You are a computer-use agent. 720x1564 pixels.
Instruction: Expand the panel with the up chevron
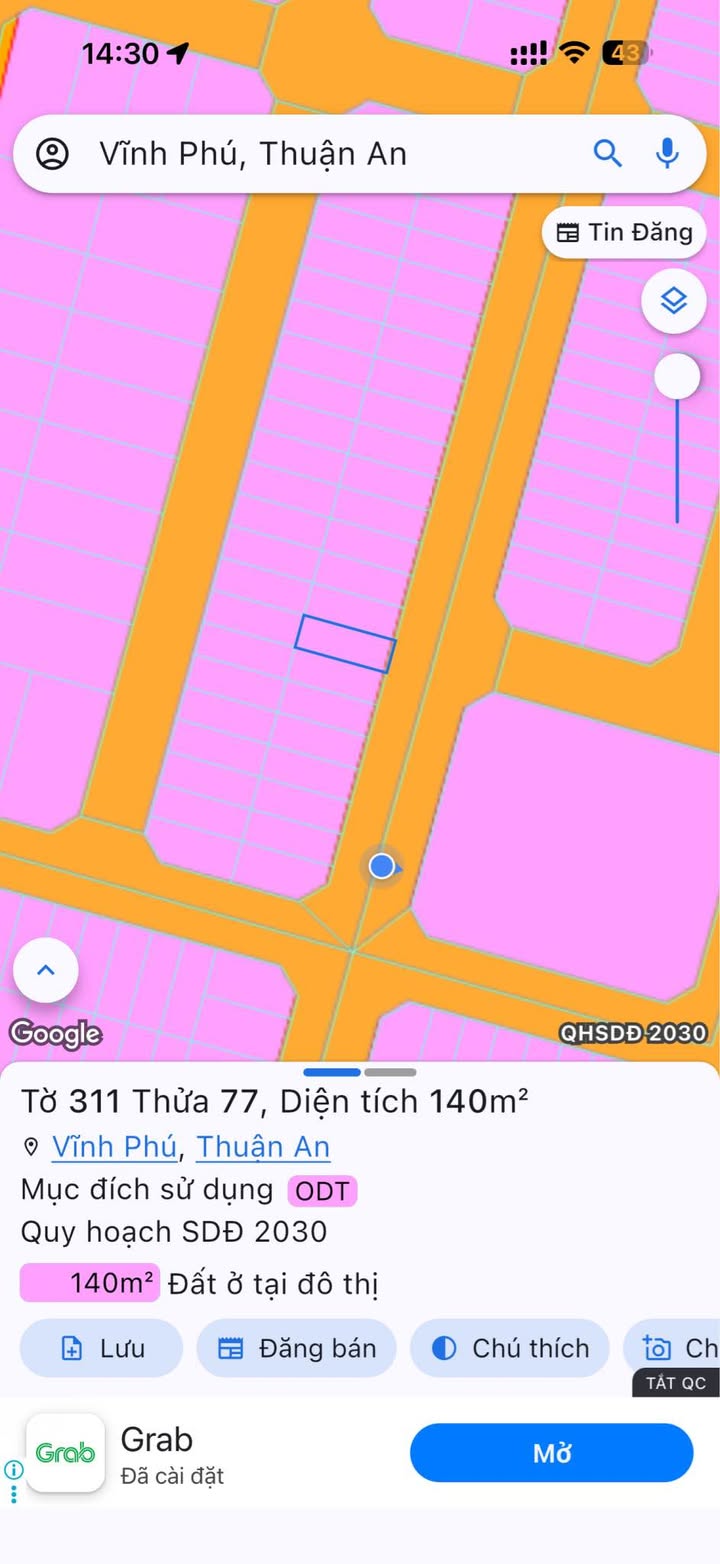coord(46,970)
